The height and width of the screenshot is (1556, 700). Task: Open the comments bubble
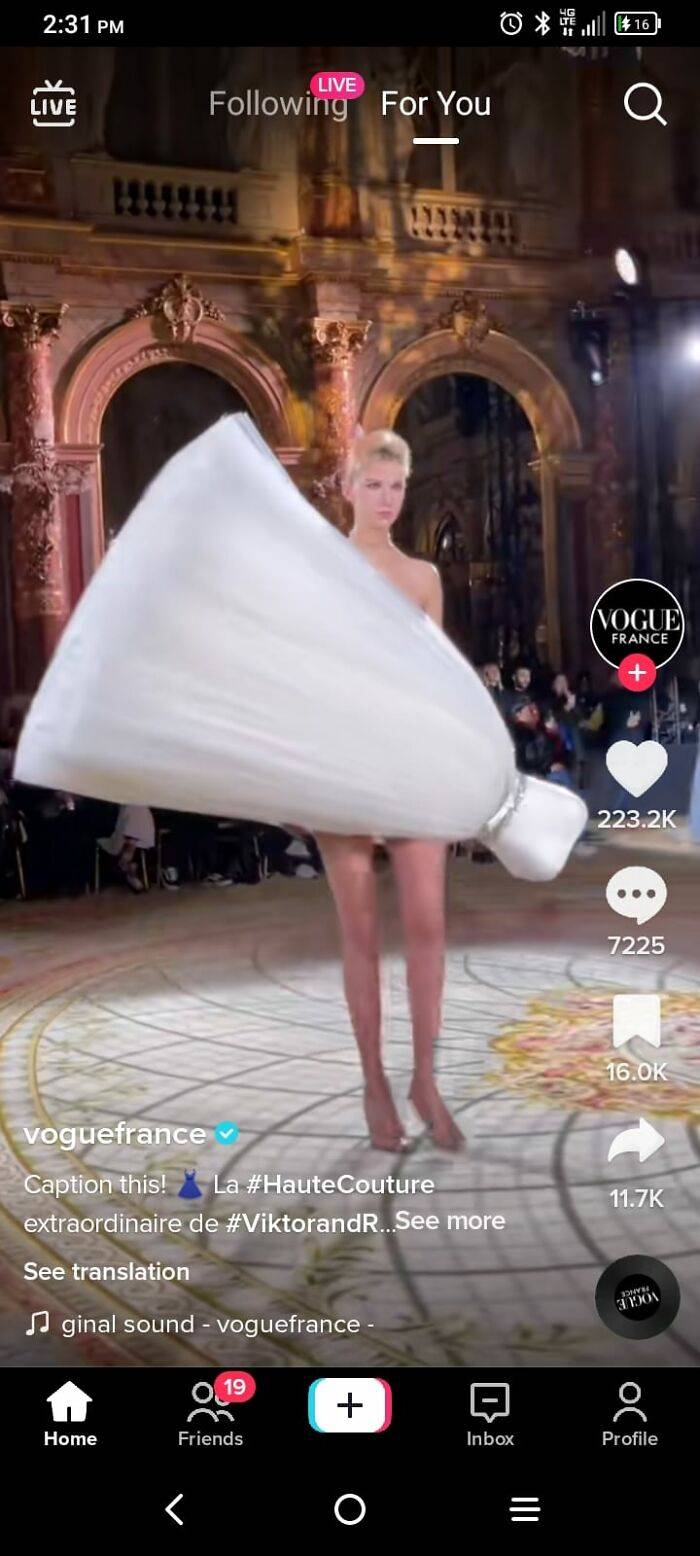(x=636, y=895)
